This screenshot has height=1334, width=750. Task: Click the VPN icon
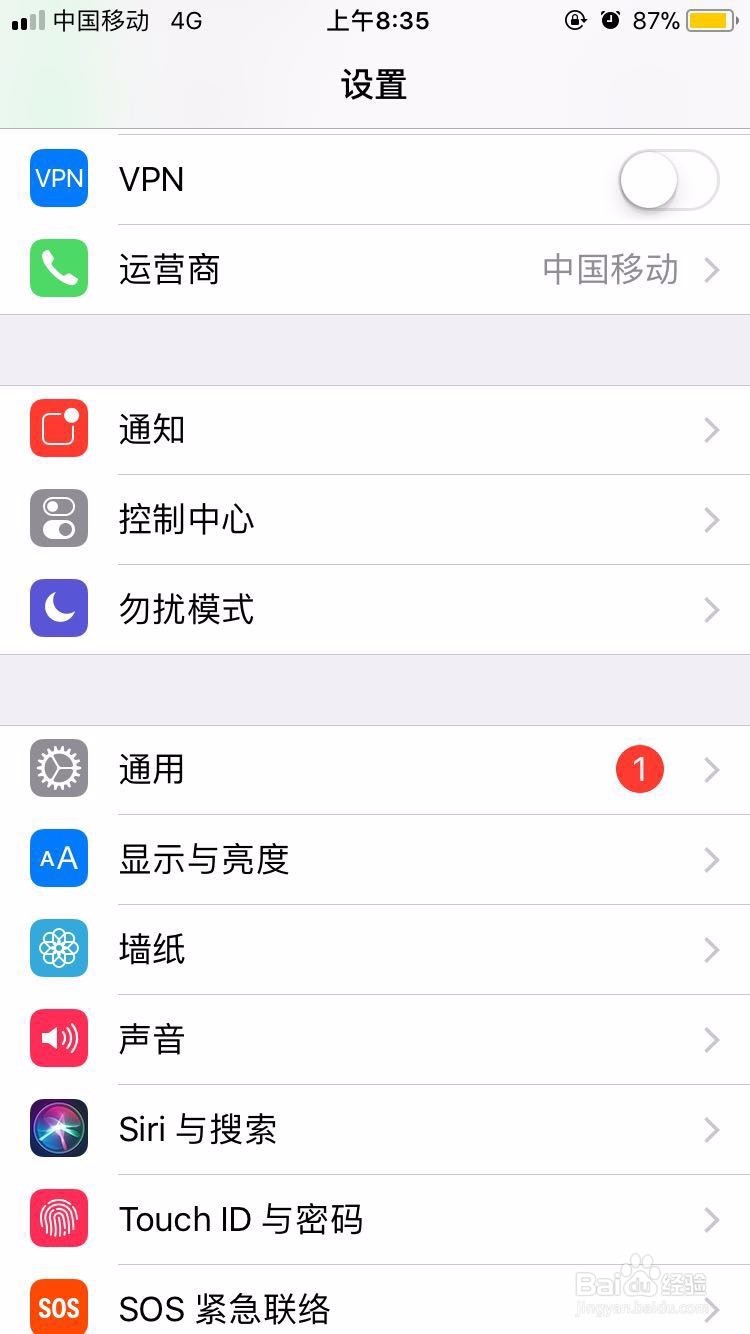click(x=58, y=178)
